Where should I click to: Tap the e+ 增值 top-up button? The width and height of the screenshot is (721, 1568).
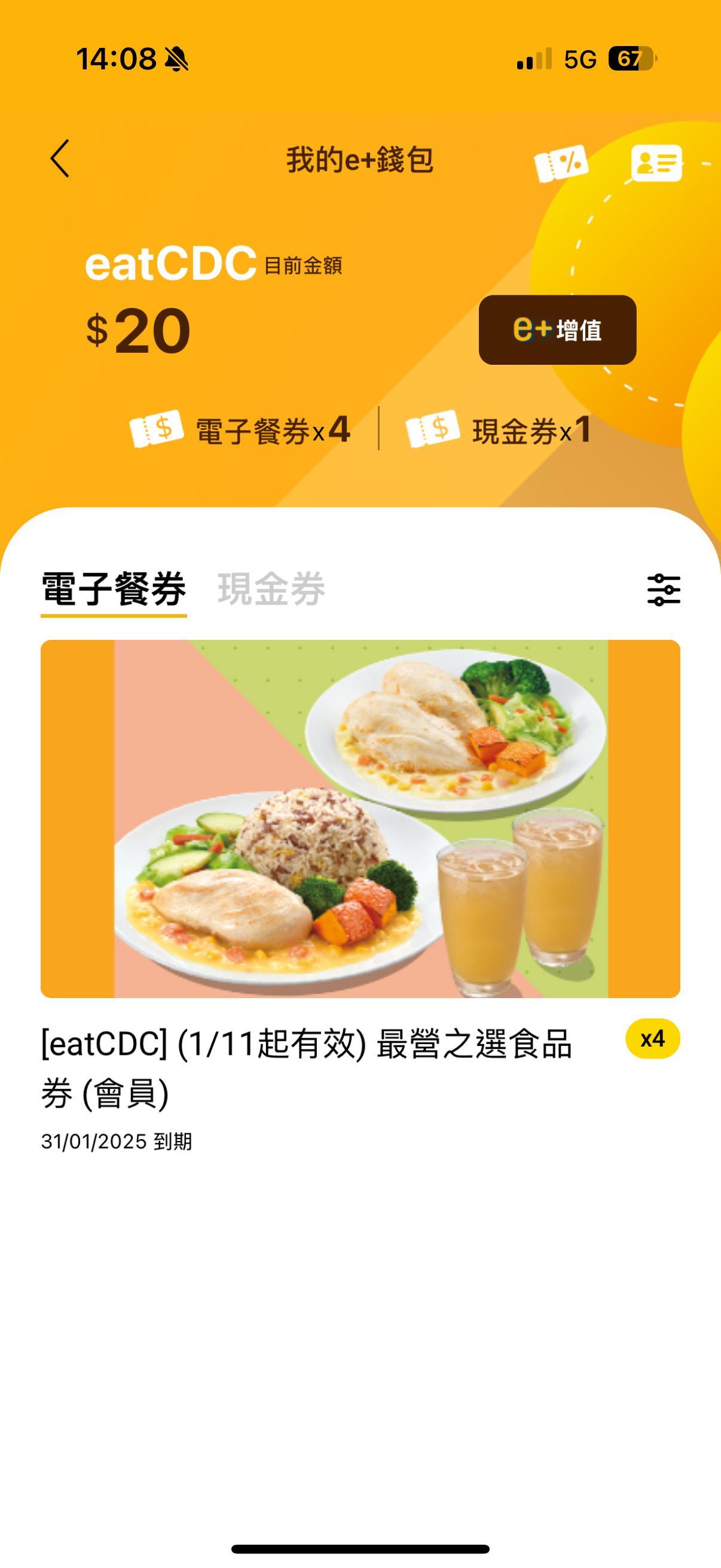point(557,330)
